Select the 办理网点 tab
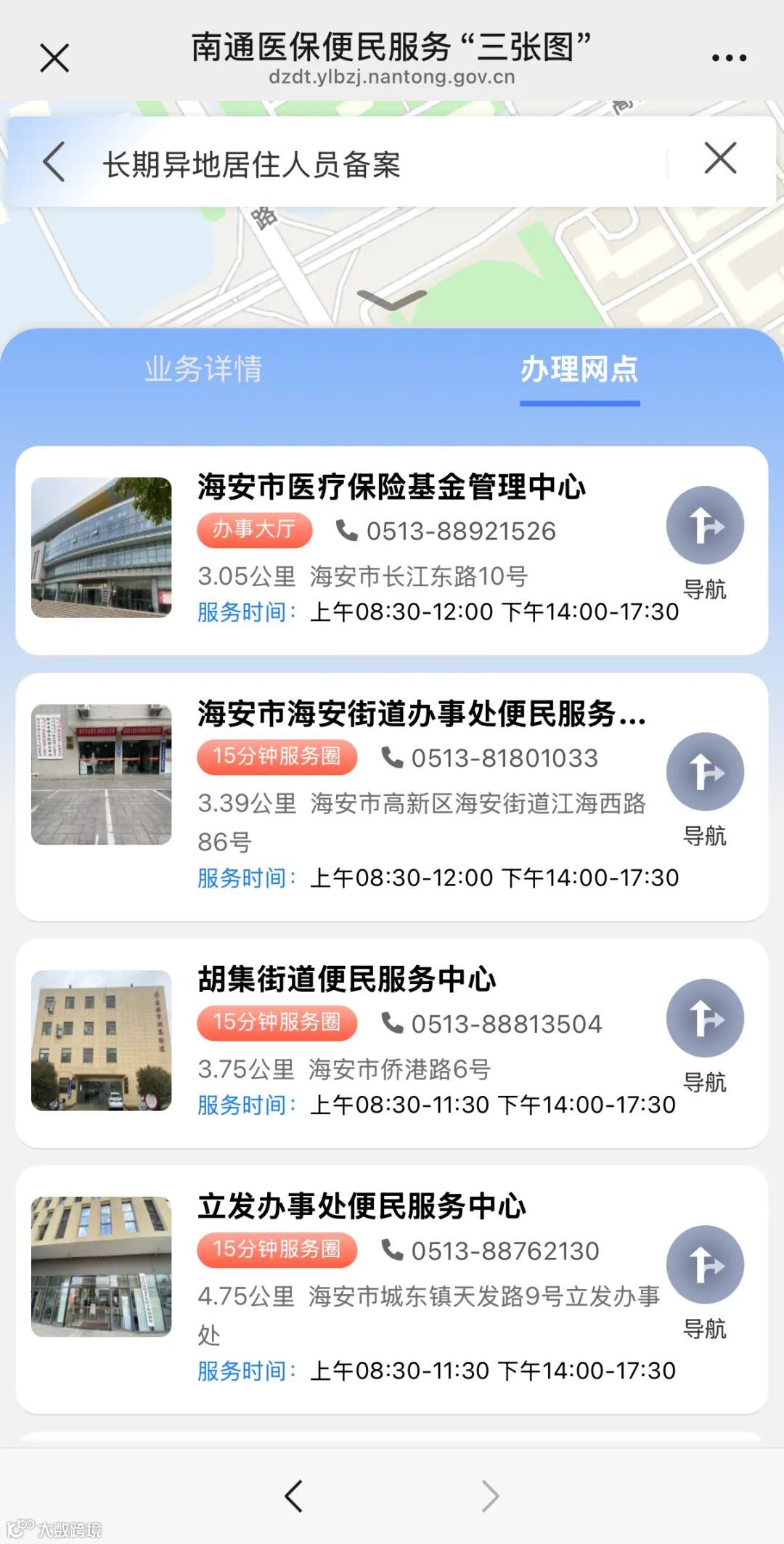This screenshot has width=784, height=1544. (x=579, y=369)
